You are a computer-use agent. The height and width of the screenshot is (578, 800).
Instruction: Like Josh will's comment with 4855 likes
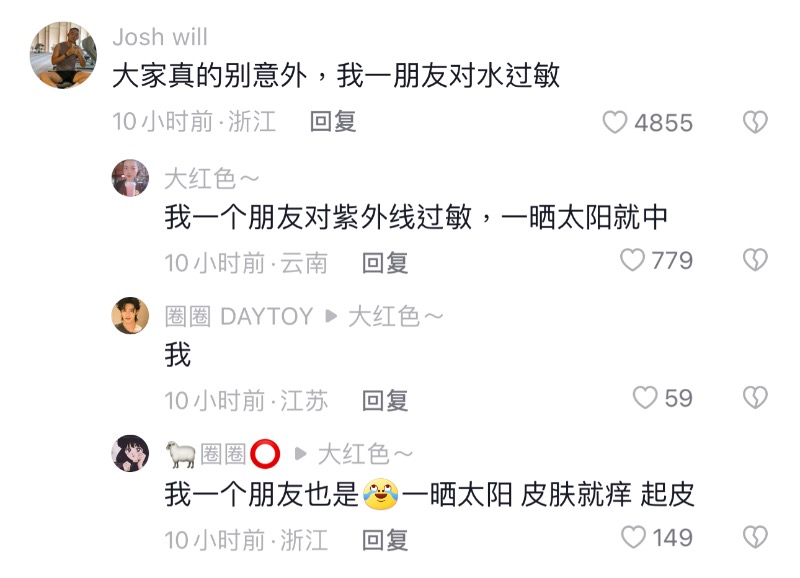tap(615, 122)
